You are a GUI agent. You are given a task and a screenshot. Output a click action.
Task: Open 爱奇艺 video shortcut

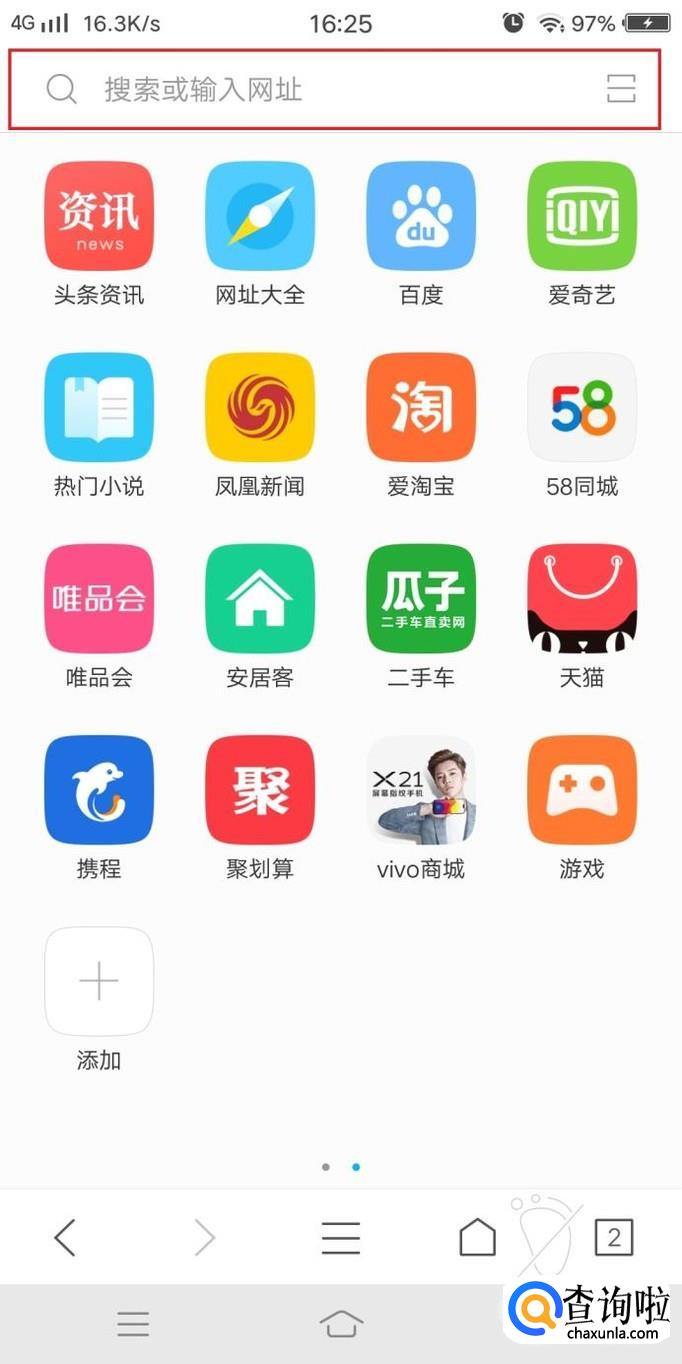point(582,216)
